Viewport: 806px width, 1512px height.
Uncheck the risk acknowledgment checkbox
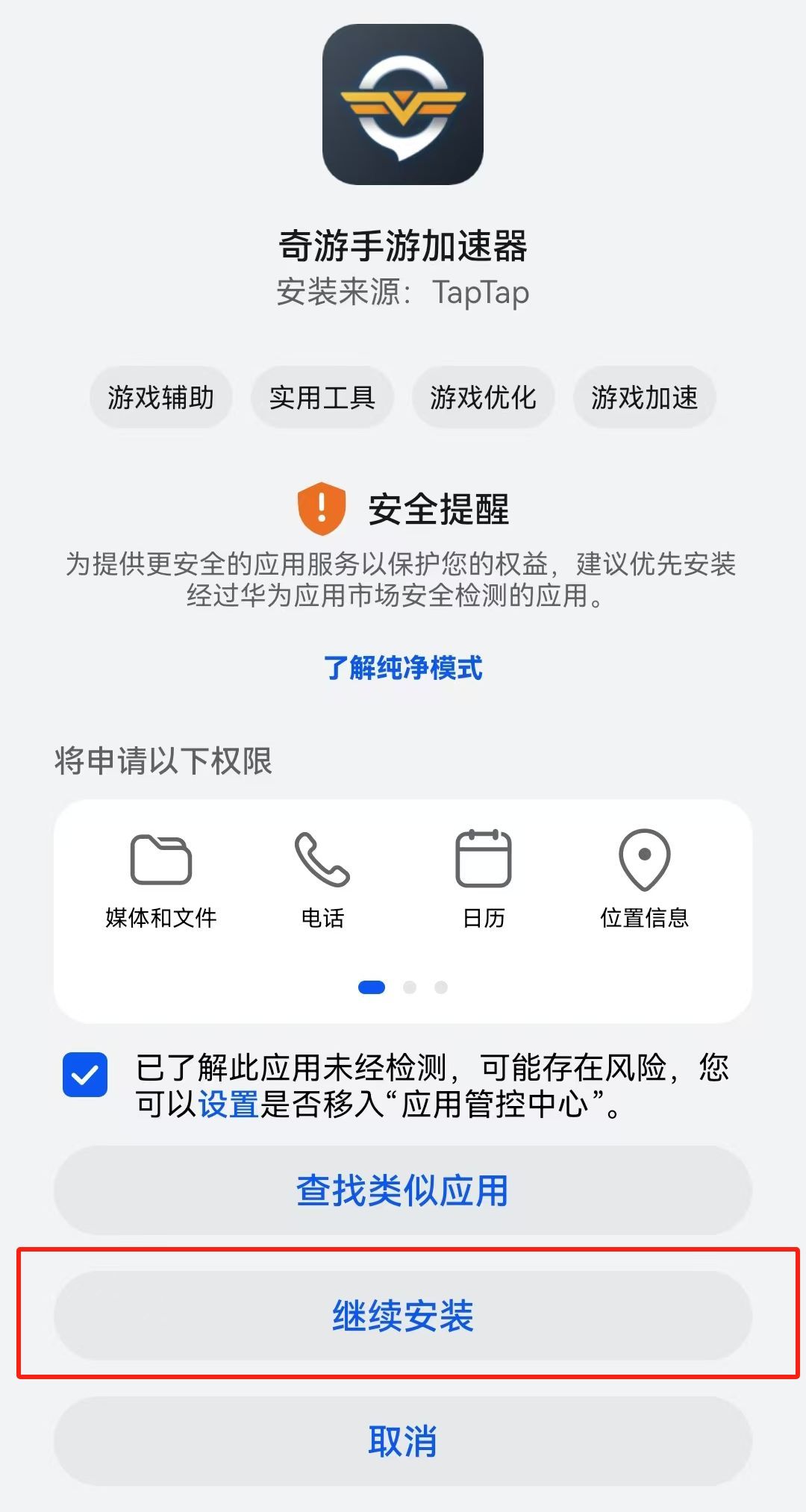(85, 1075)
